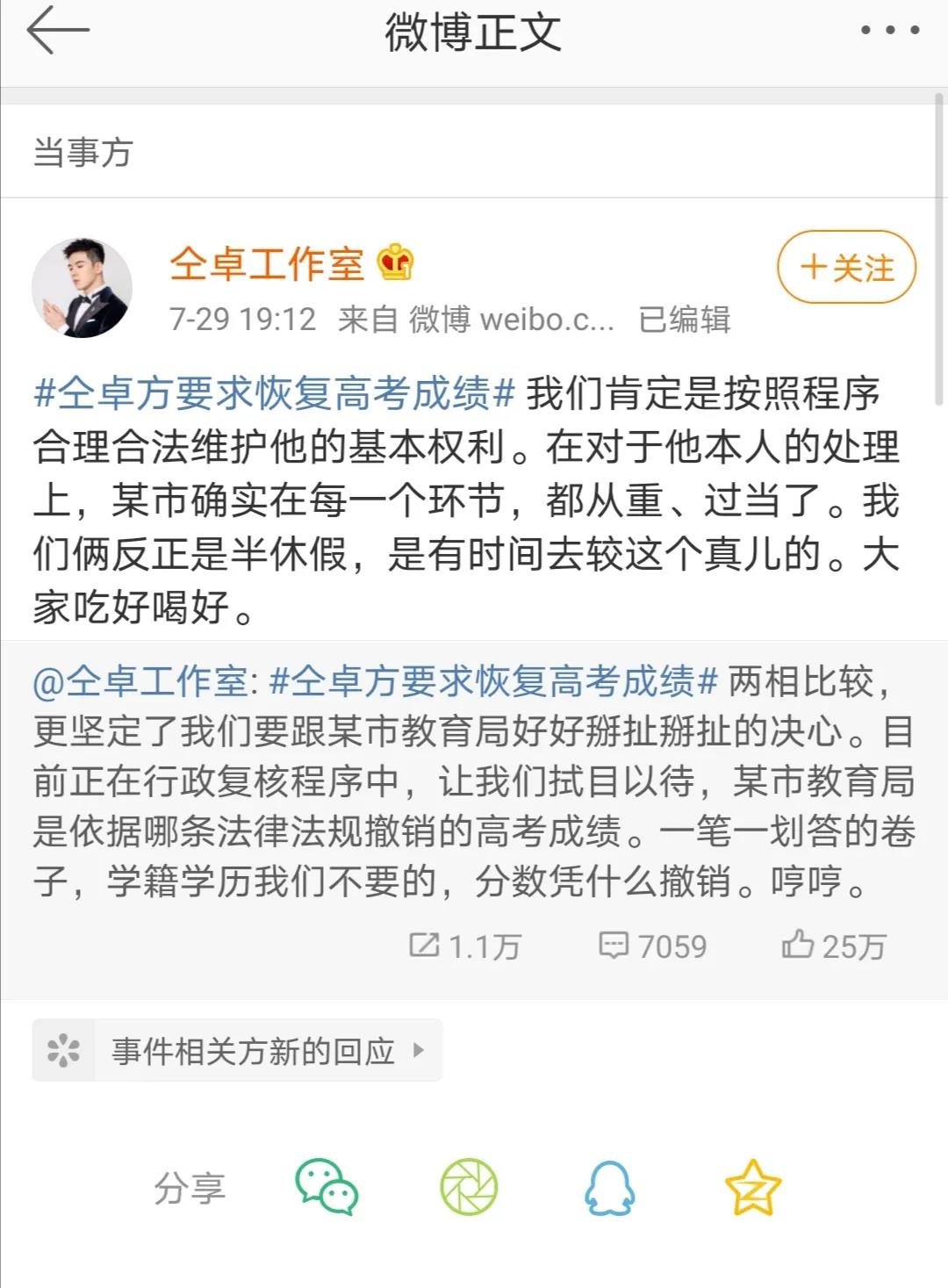This screenshot has width=948, height=1288.
Task: View reposts of quoted post (1.1万)
Action: pos(465,946)
